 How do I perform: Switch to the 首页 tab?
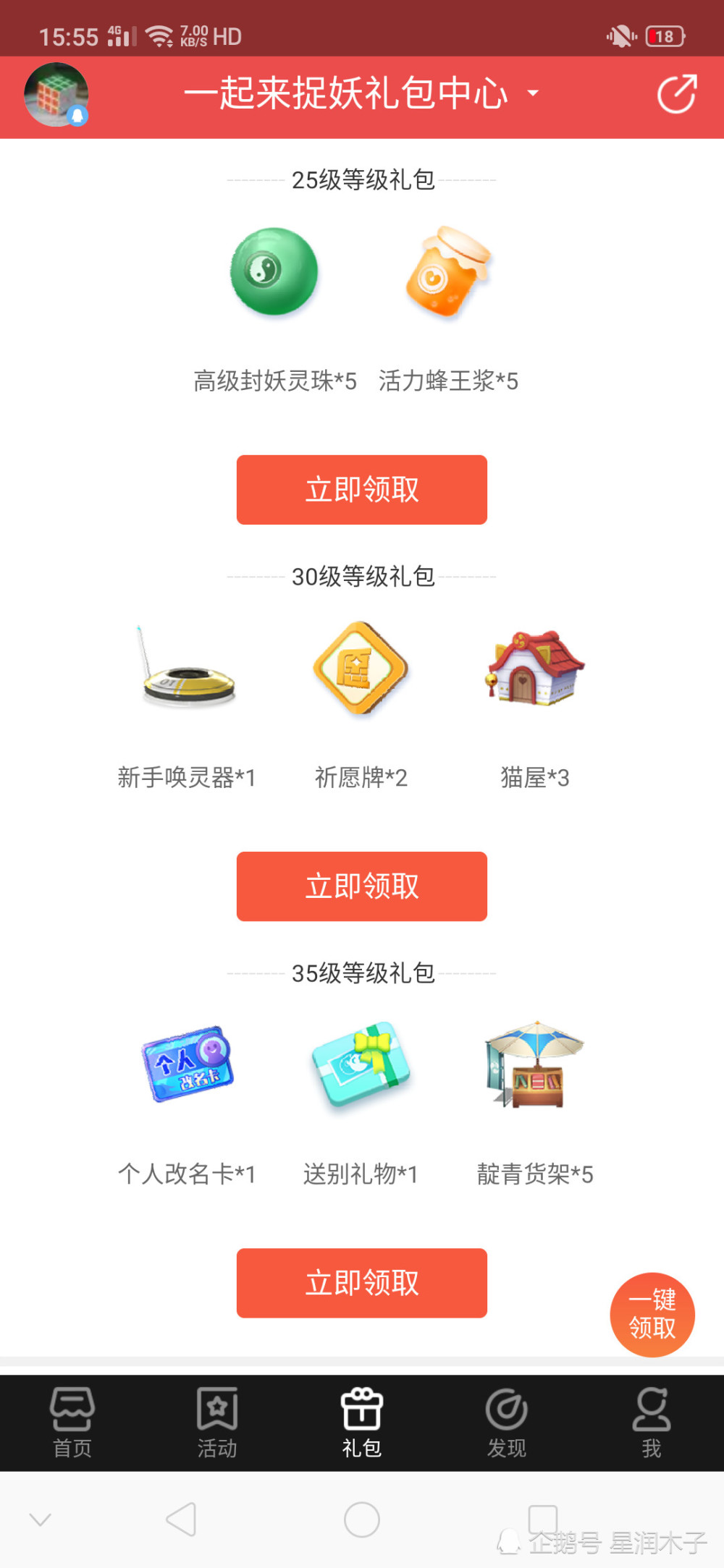click(x=72, y=1422)
